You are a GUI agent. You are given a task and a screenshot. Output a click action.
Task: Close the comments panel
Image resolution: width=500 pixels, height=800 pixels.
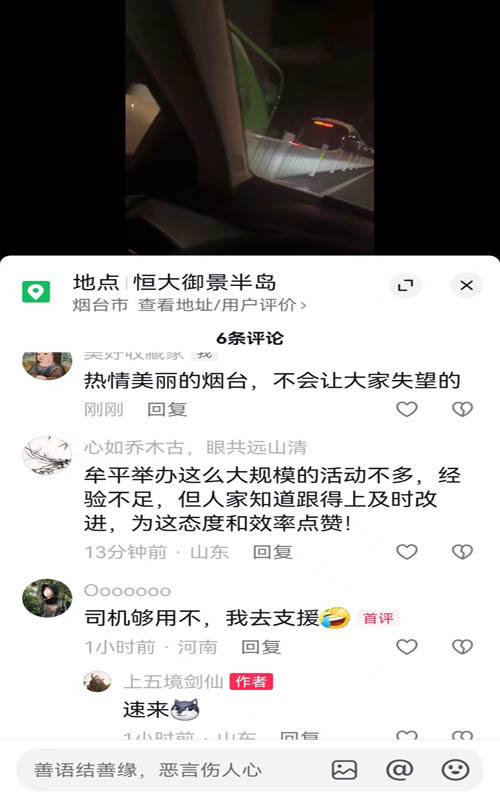pyautogui.click(x=466, y=285)
